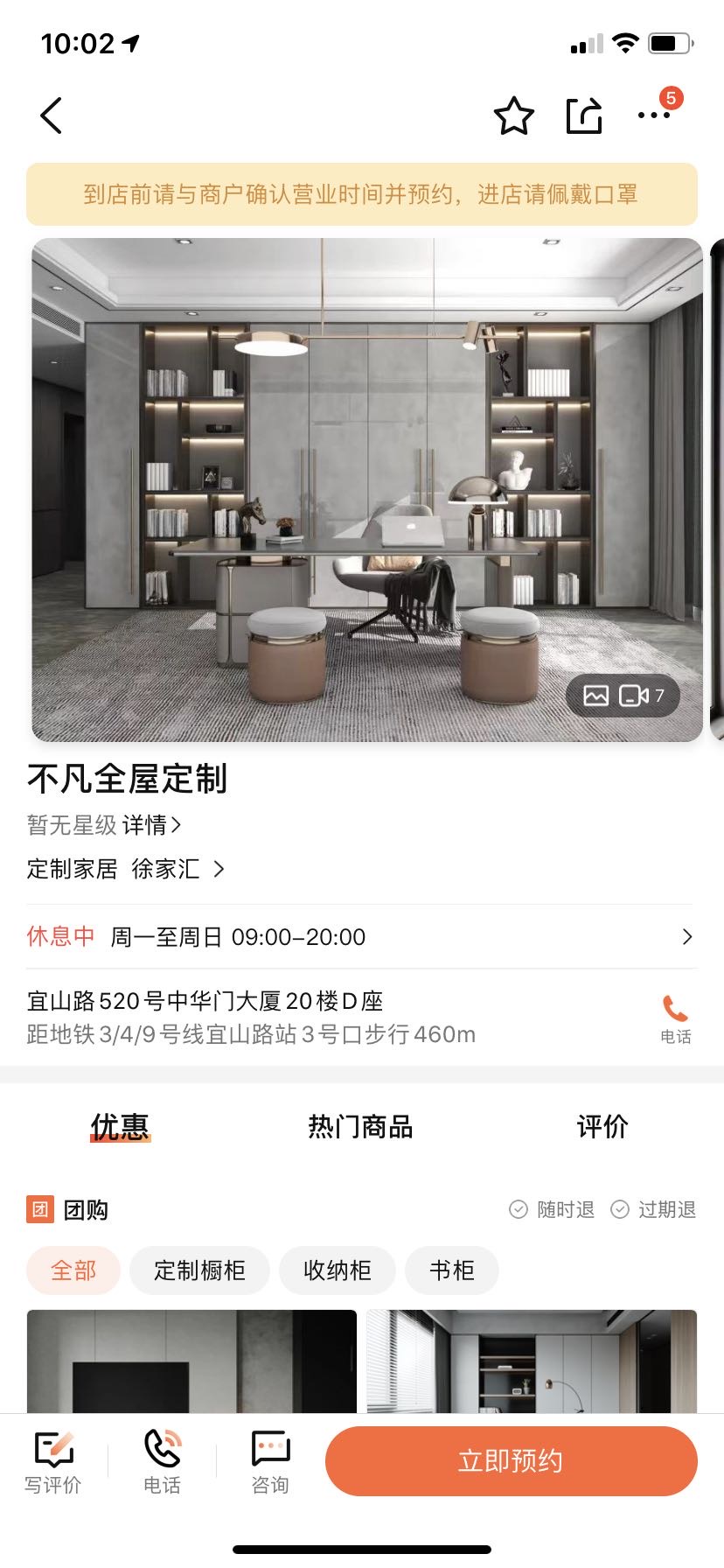Image resolution: width=724 pixels, height=1568 pixels.
Task: Favorite this shop with the star icon
Action: [513, 115]
